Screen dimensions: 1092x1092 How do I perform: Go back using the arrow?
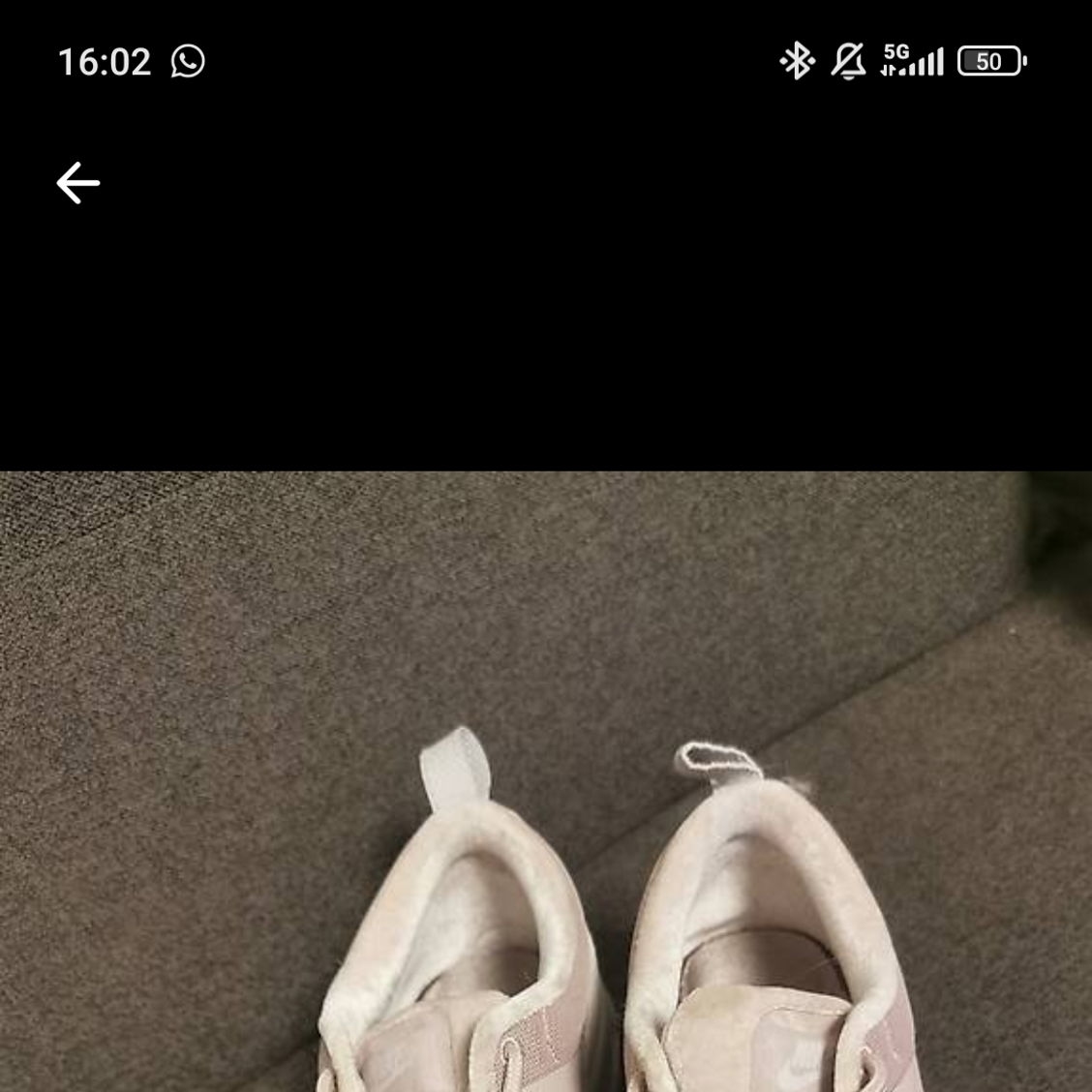[77, 183]
